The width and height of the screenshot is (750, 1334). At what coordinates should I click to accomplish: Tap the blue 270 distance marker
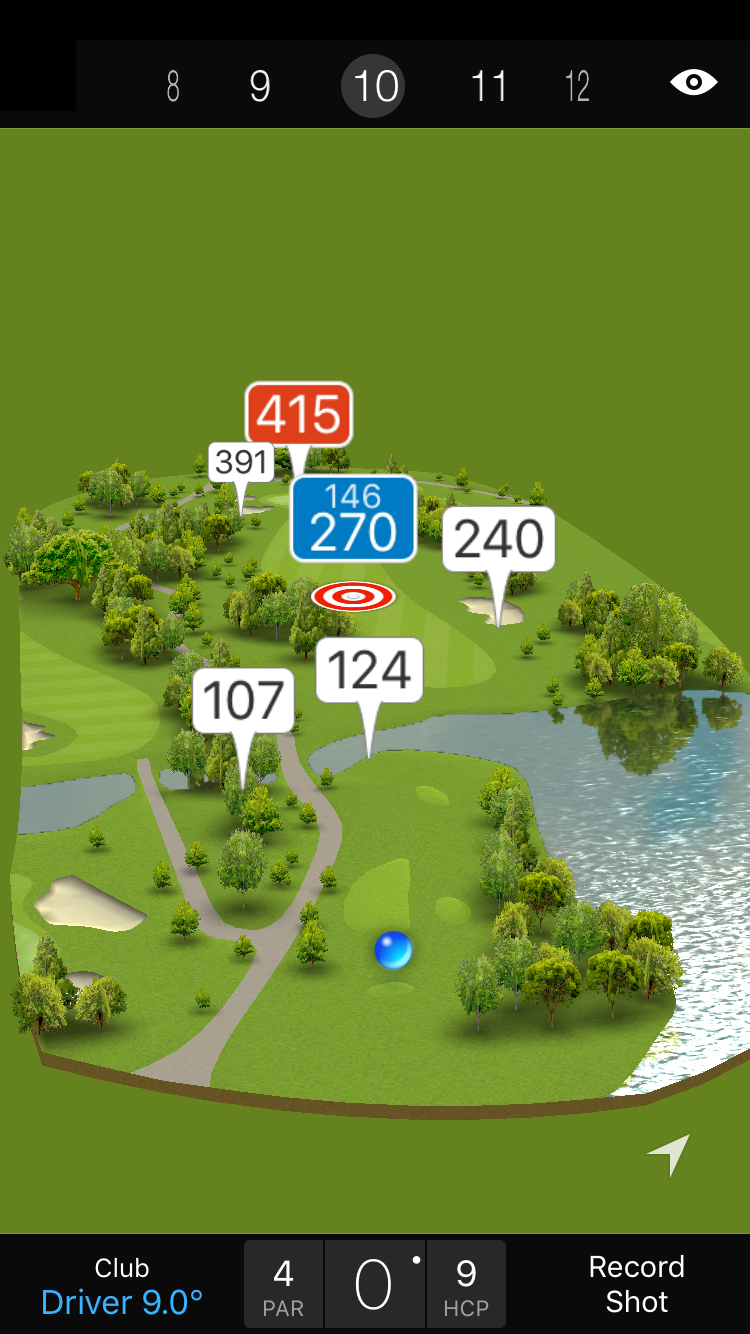353,518
